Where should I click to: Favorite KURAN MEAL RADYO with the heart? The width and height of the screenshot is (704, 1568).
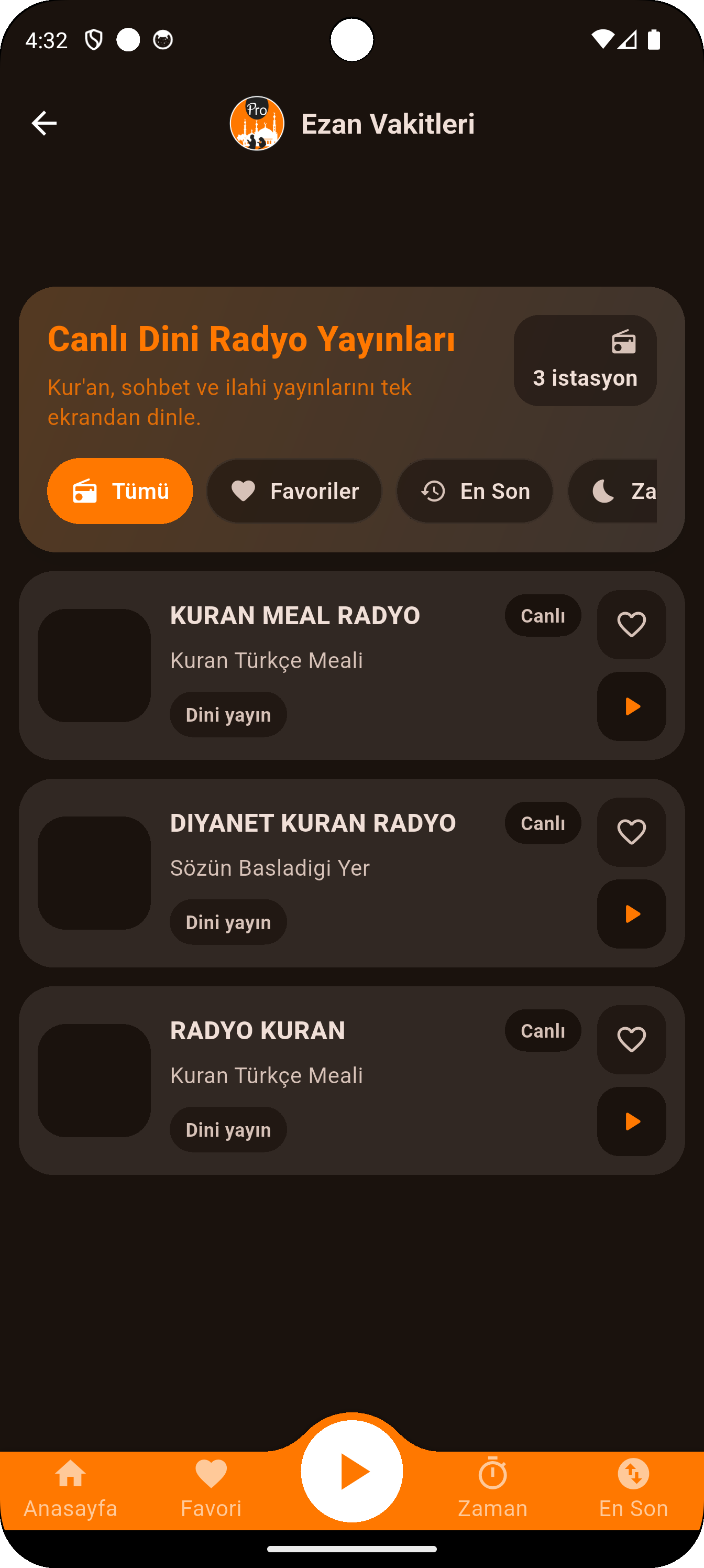coord(631,624)
